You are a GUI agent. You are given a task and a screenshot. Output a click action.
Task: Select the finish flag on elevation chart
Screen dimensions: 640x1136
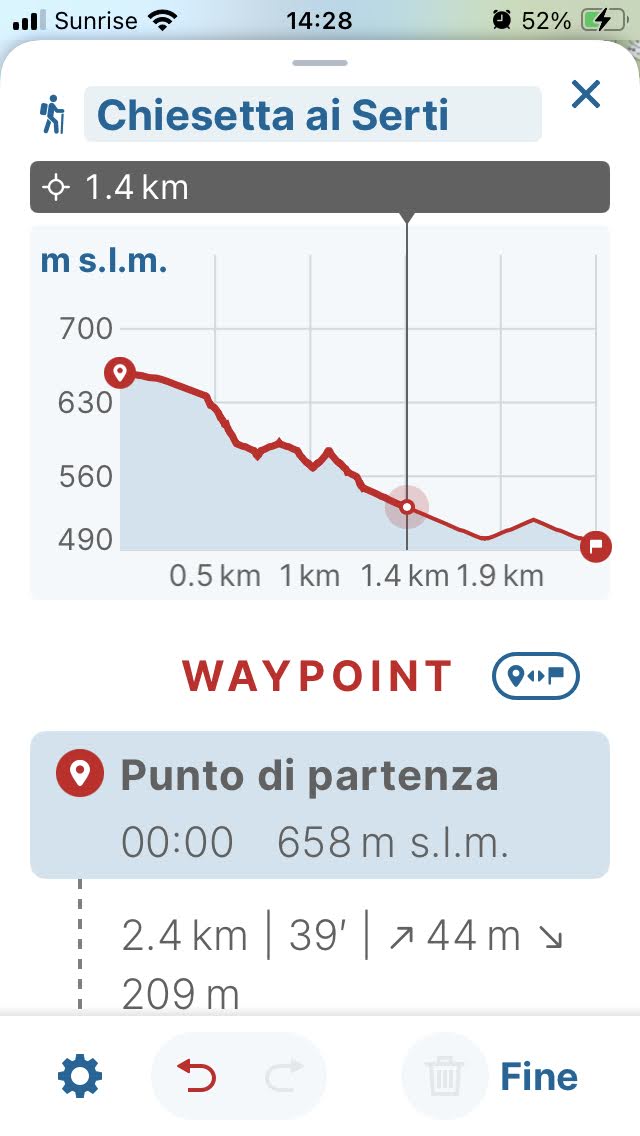tap(595, 546)
